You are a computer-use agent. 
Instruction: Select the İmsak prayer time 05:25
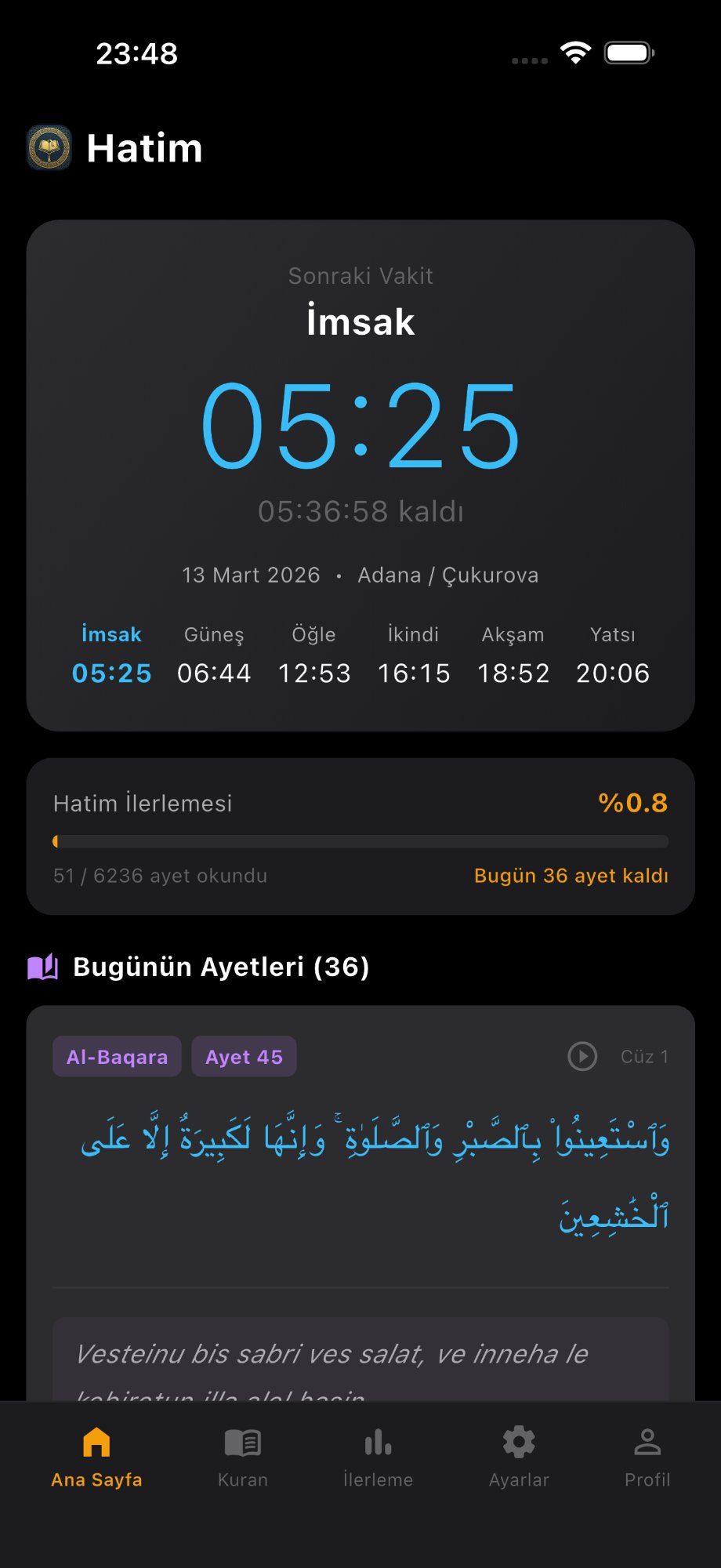(111, 673)
